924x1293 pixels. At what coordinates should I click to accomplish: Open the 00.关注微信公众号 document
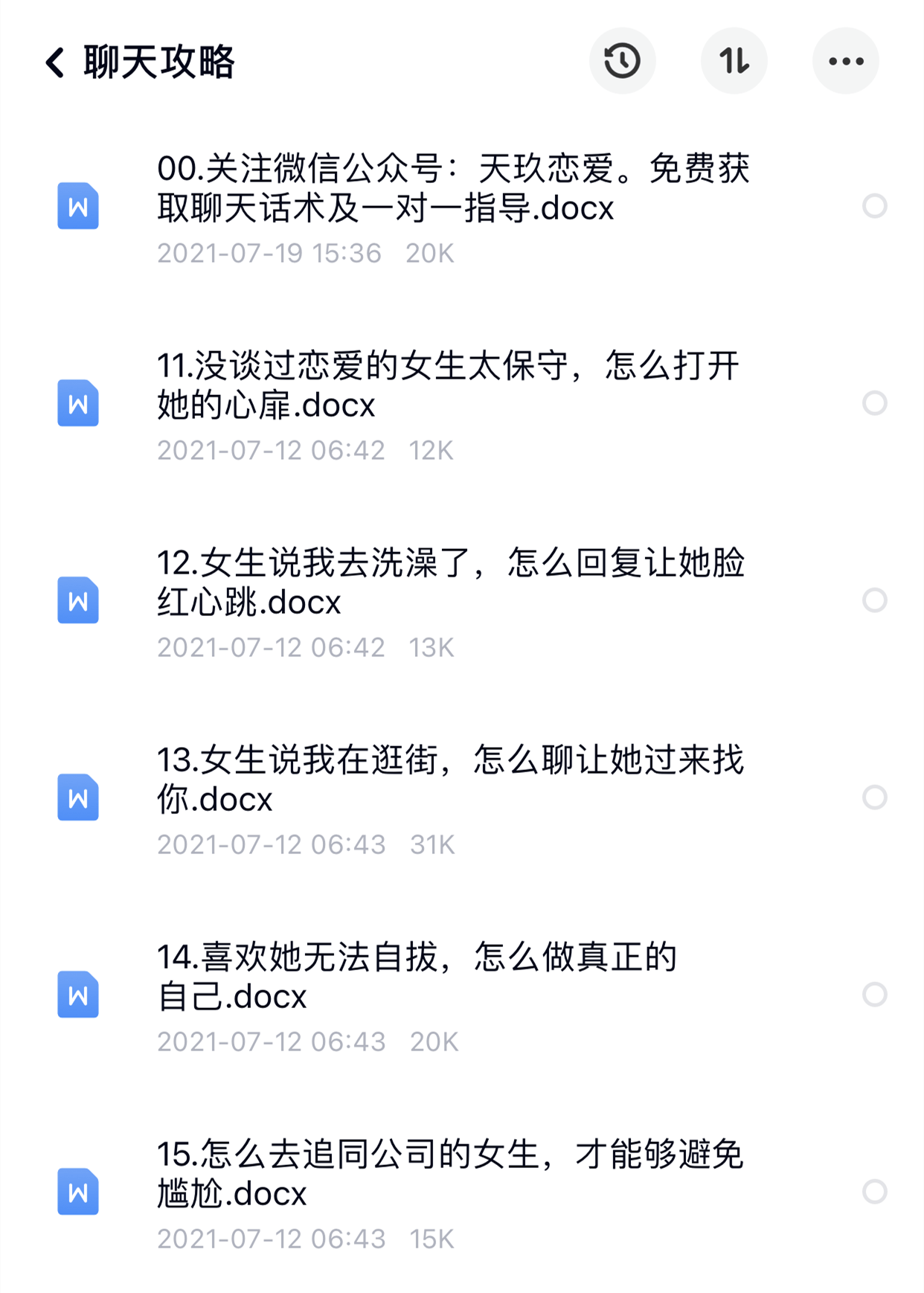click(452, 189)
